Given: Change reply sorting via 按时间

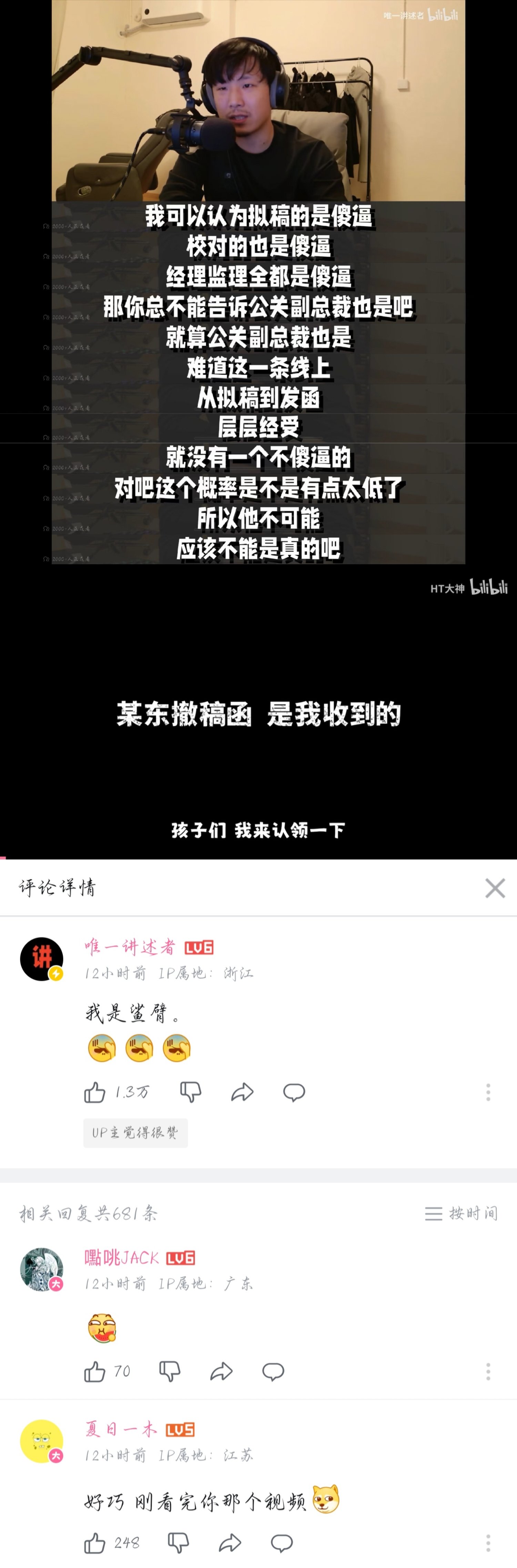Looking at the screenshot, I should click(x=462, y=1213).
